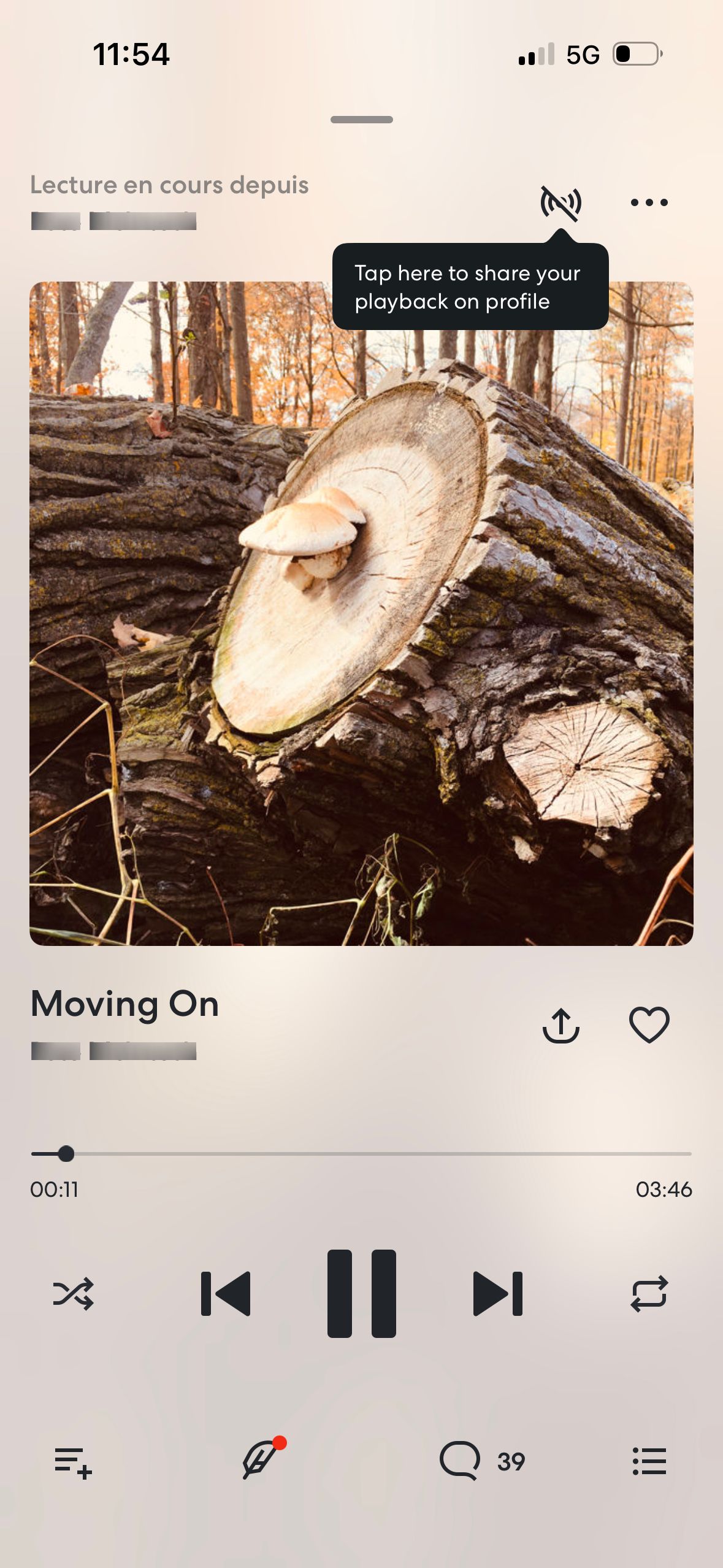This screenshot has width=723, height=1568.
Task: Add this track to a playlist
Action: pos(74,1462)
